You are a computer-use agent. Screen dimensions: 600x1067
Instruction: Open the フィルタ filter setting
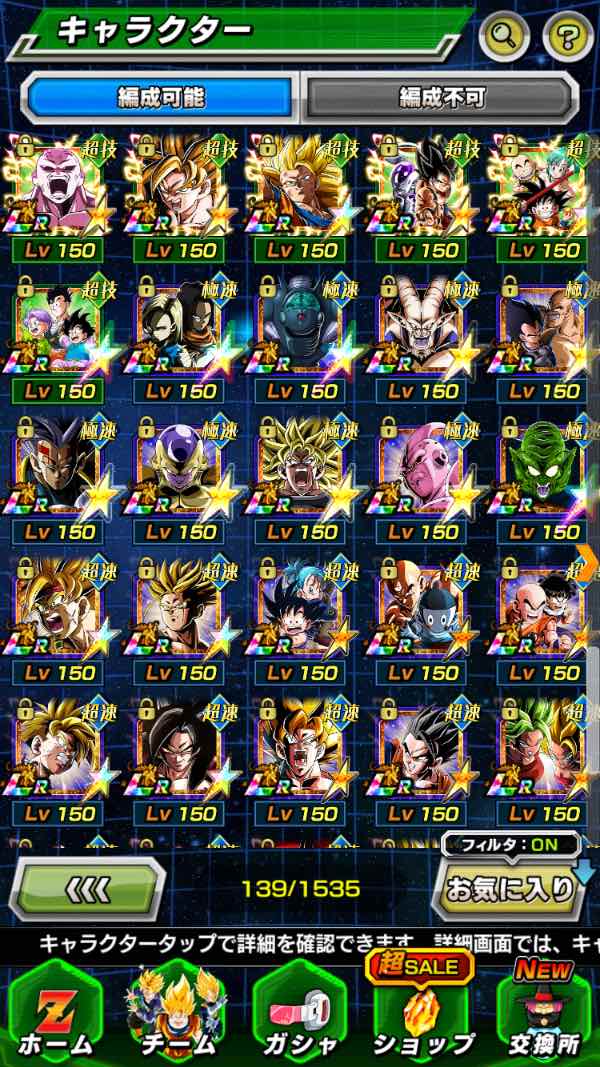pyautogui.click(x=511, y=844)
